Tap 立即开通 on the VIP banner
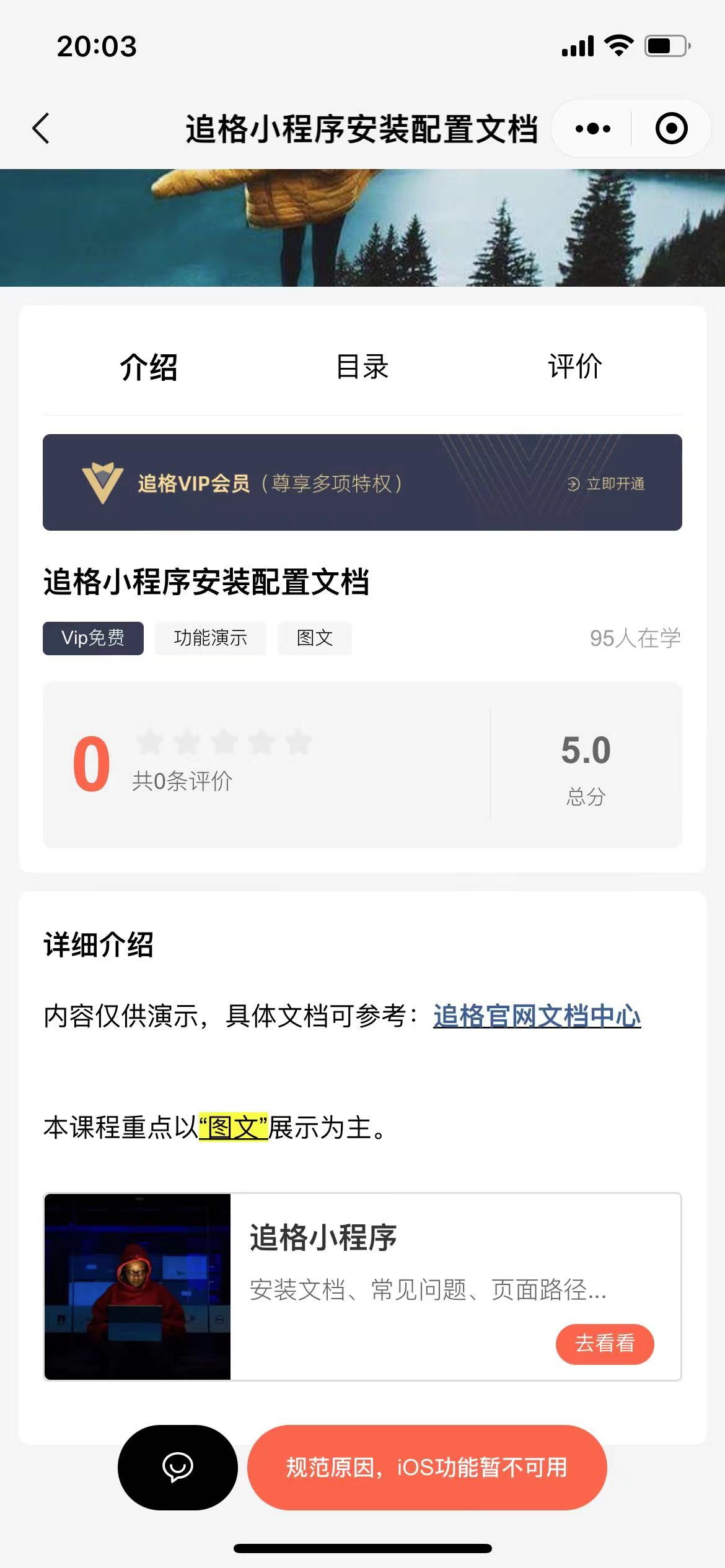Screen dimensions: 725x1568 (x=606, y=484)
